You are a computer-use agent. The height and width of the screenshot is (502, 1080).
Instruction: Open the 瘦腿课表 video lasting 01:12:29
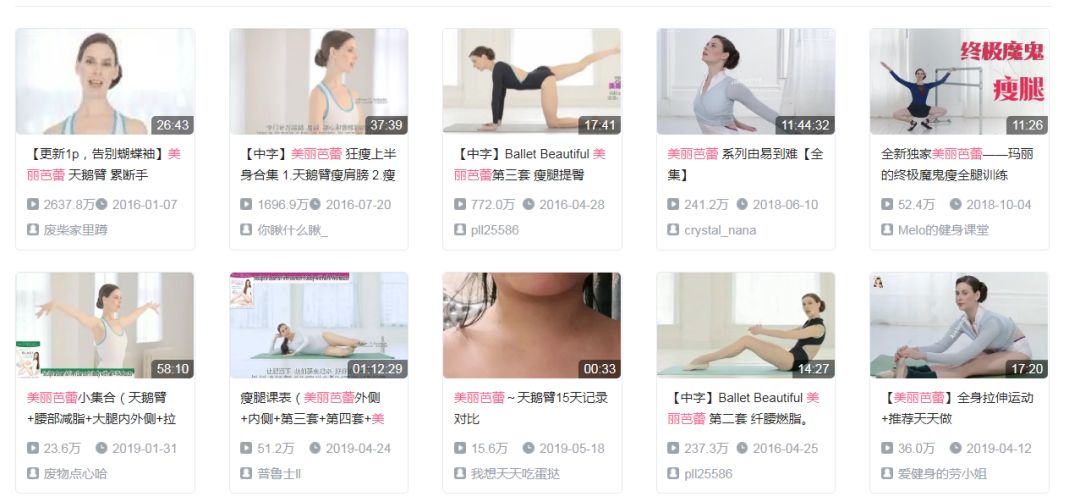click(318, 326)
